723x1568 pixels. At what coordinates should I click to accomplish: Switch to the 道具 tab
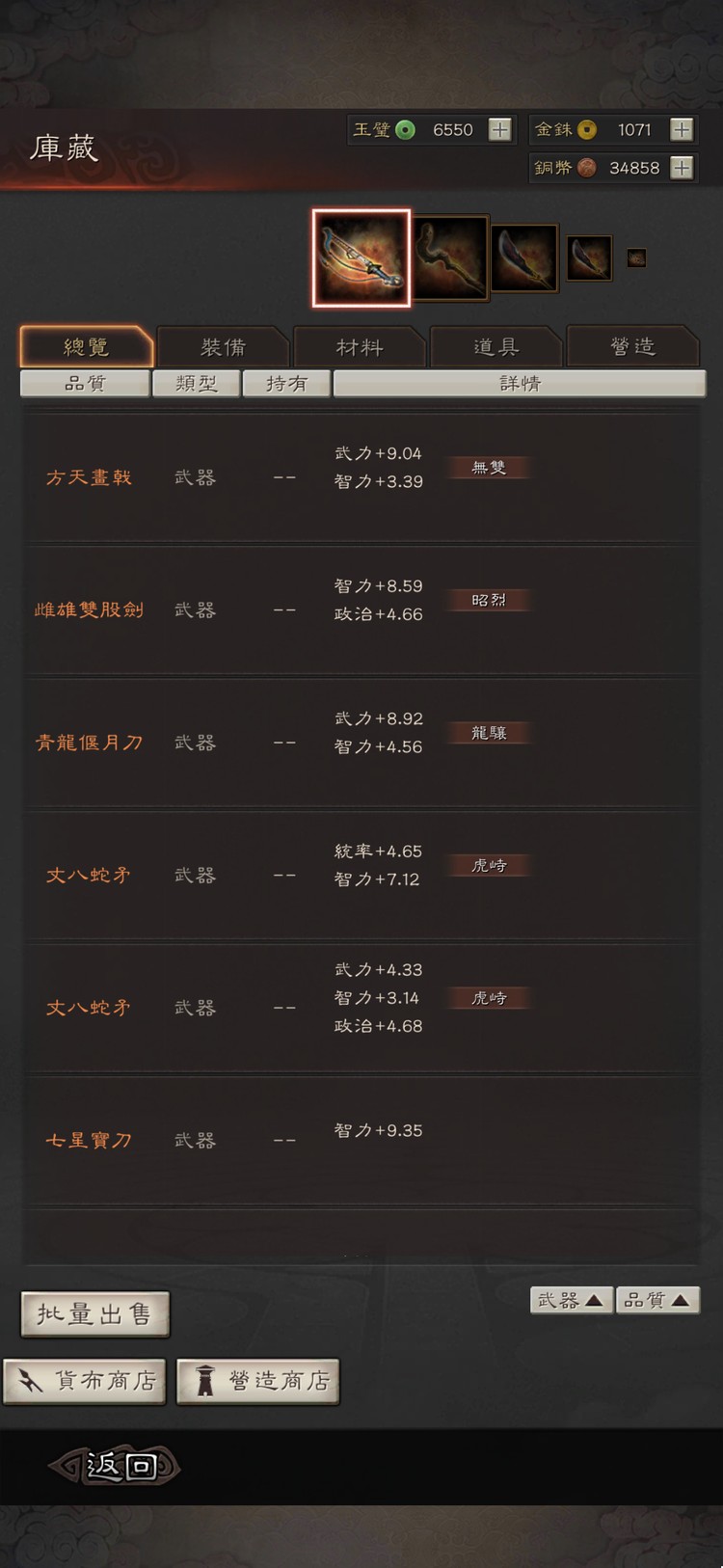(495, 346)
